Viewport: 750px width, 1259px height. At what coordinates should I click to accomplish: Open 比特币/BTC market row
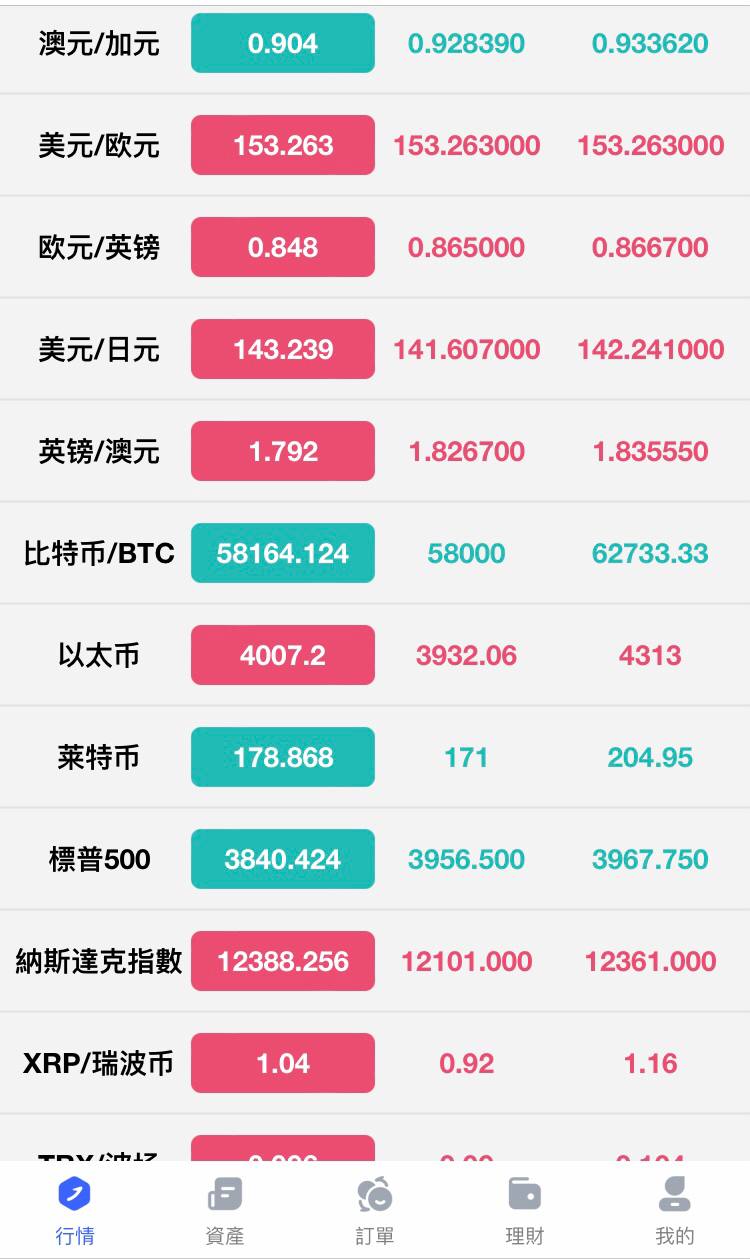375,553
